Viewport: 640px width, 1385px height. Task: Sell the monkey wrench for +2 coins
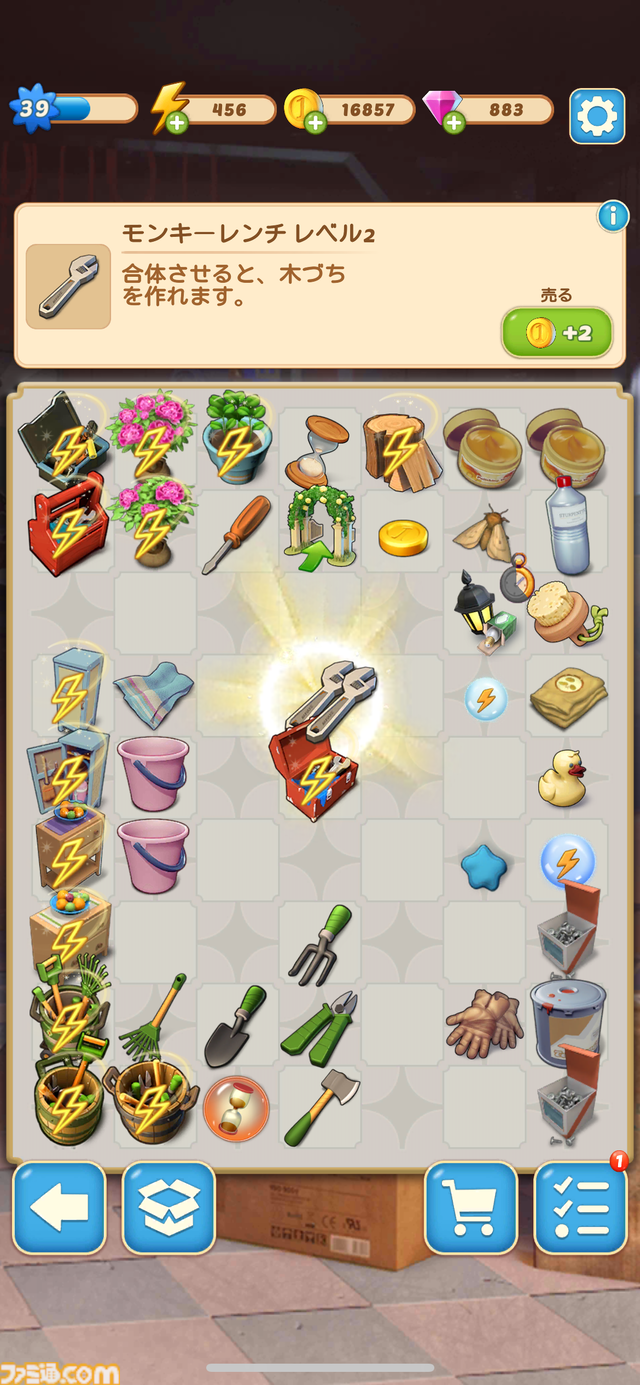pyautogui.click(x=557, y=333)
